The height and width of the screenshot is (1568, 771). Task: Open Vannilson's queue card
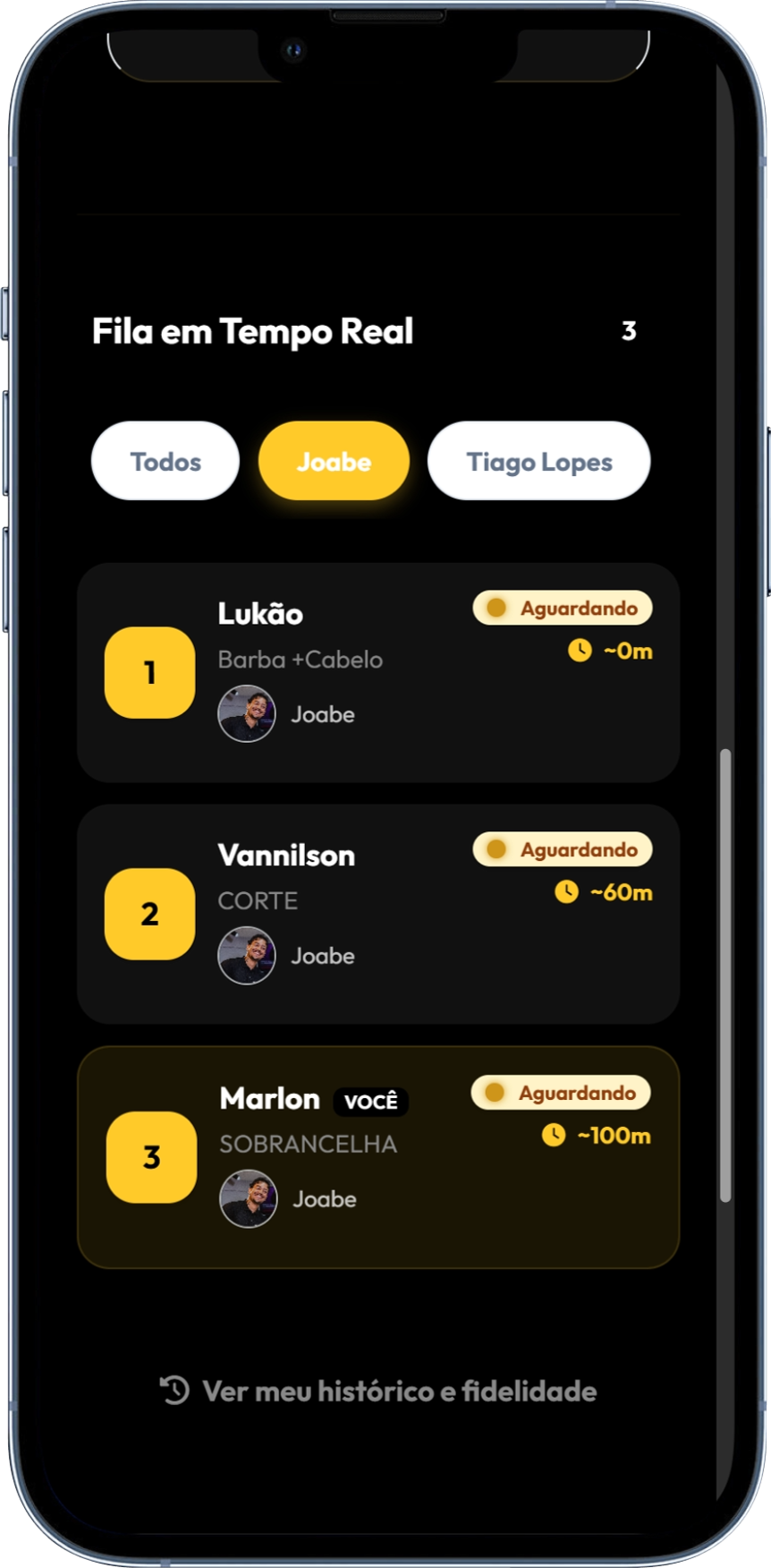378,914
